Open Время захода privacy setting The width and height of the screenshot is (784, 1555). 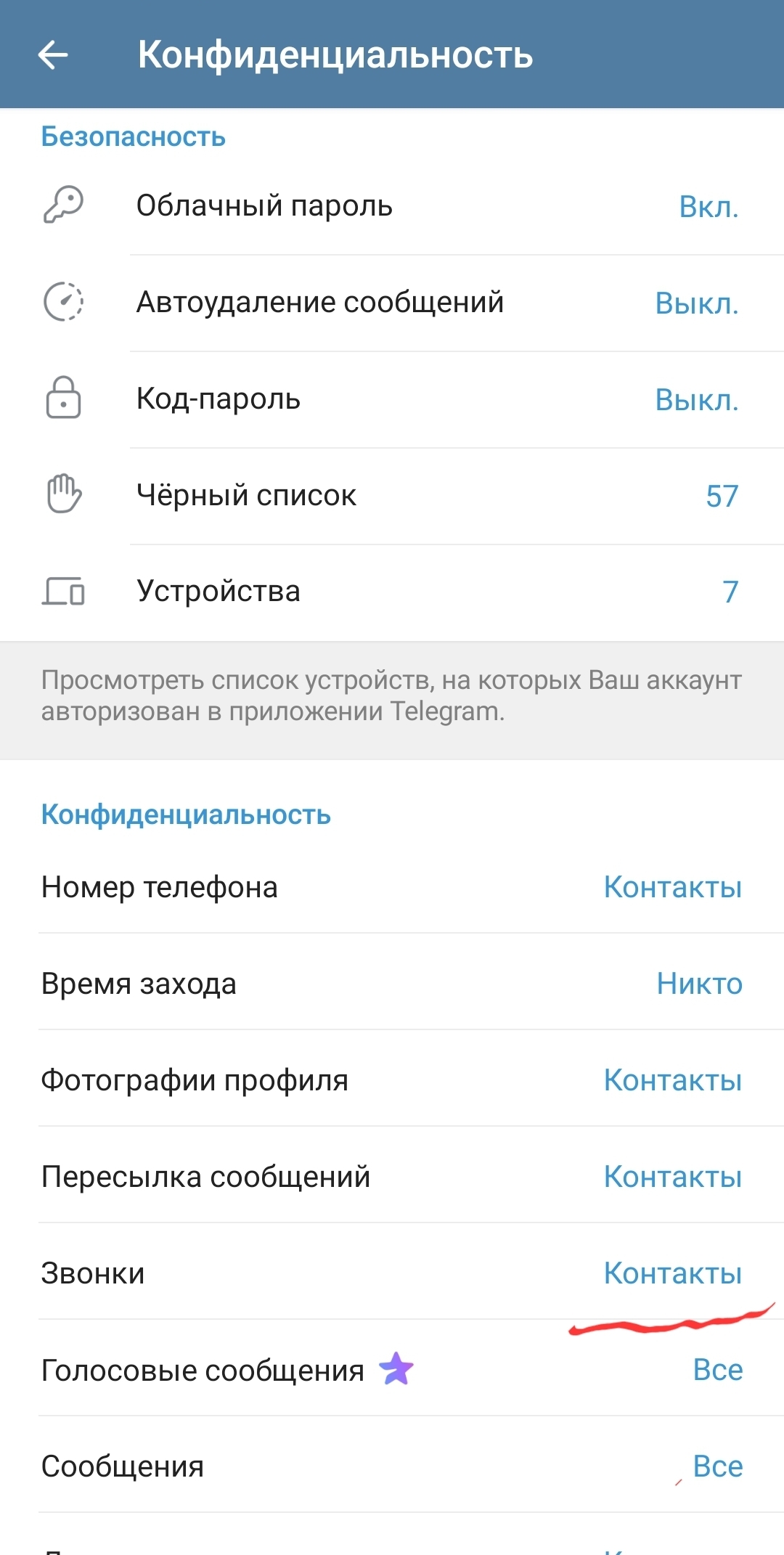(x=392, y=983)
